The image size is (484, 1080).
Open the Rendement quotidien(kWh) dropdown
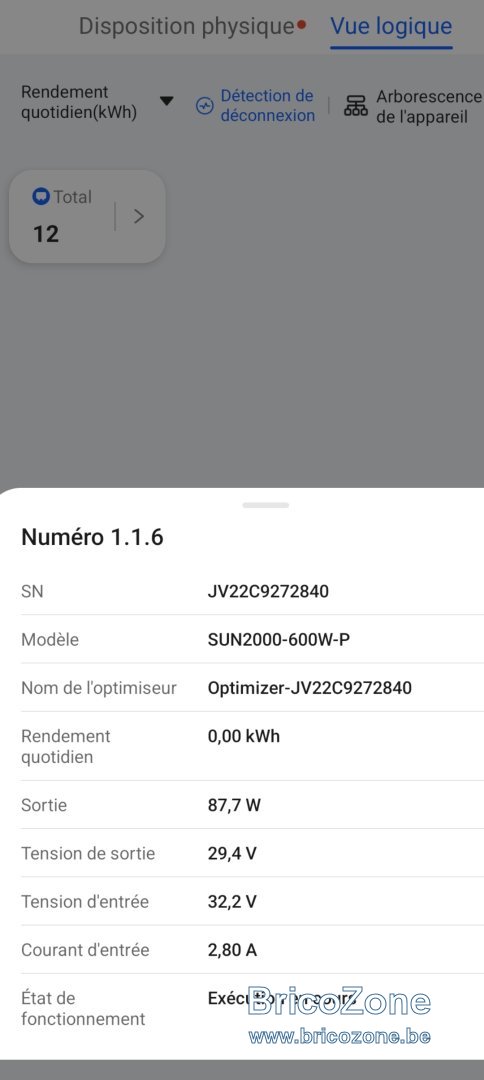(97, 102)
